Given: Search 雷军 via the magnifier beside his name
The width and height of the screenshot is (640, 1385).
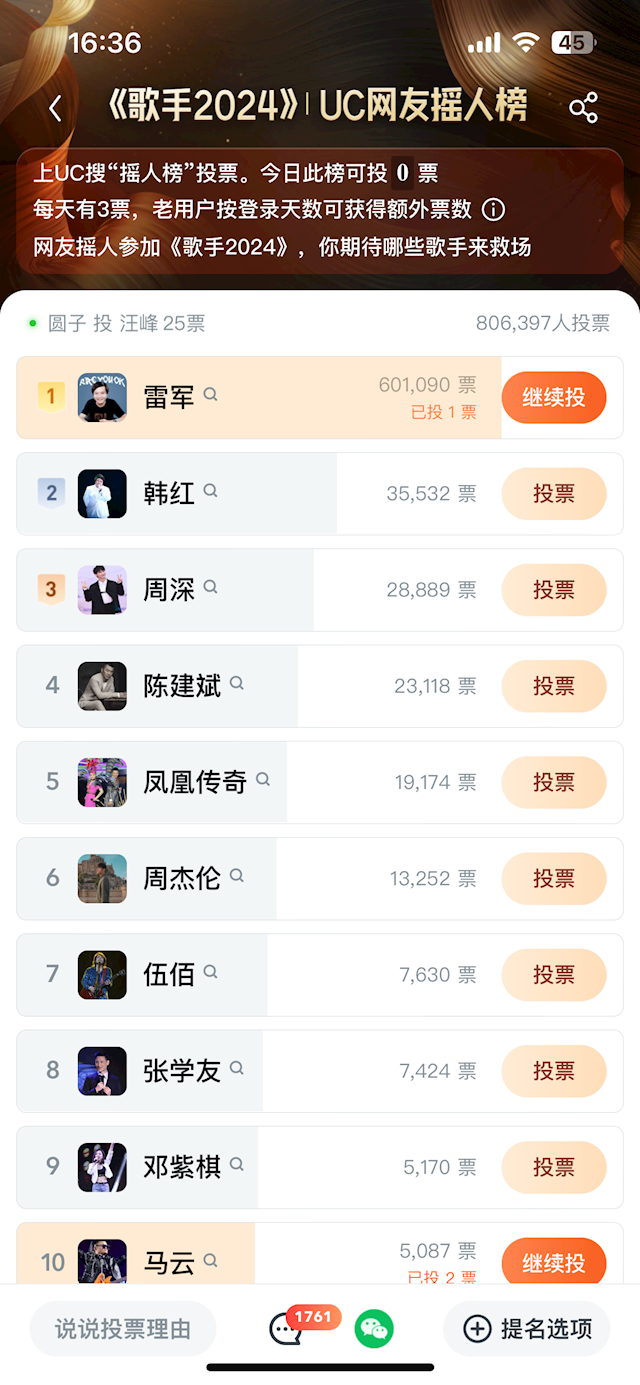Looking at the screenshot, I should coord(211,395).
